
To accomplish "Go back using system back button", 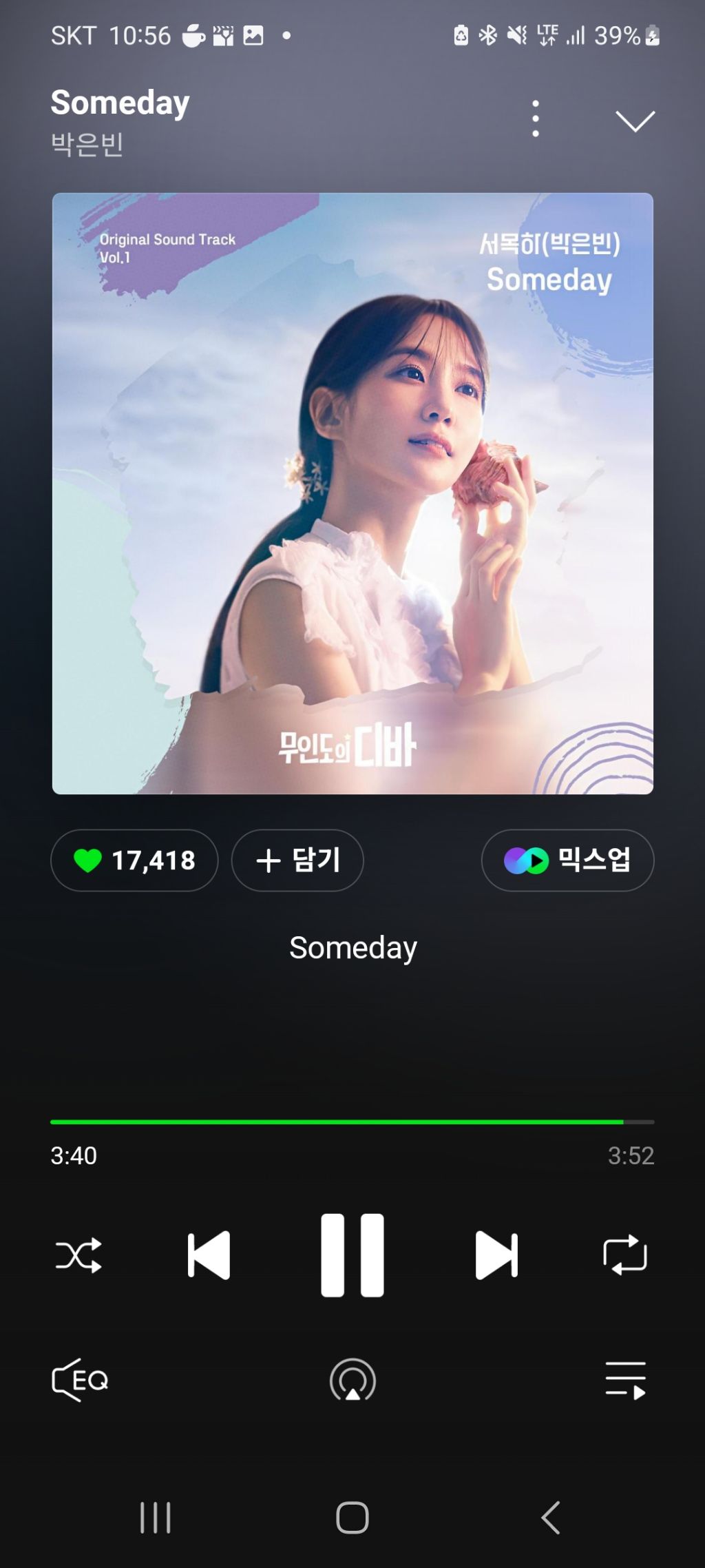I will pos(550,1517).
